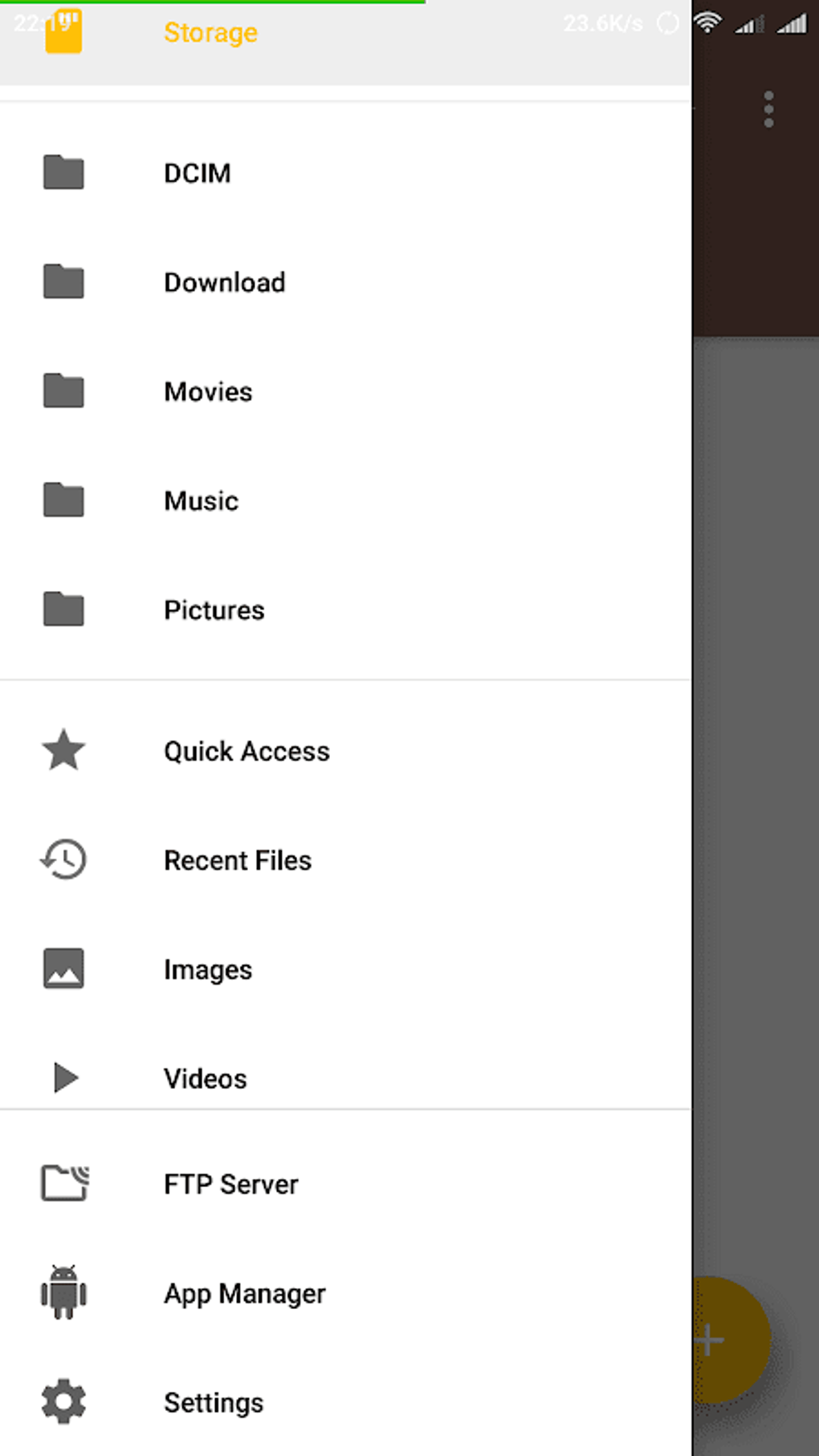Select the Recent Files clock icon
The width and height of the screenshot is (819, 1456).
[x=63, y=859]
